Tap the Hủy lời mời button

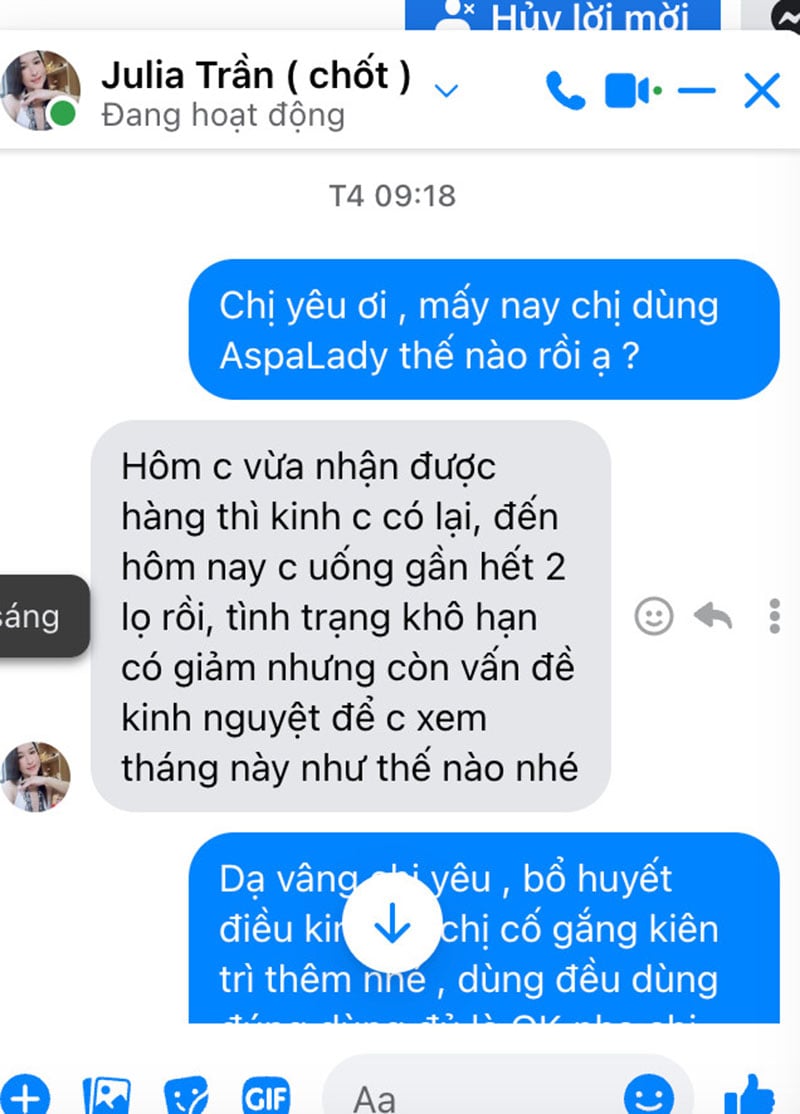click(x=562, y=16)
